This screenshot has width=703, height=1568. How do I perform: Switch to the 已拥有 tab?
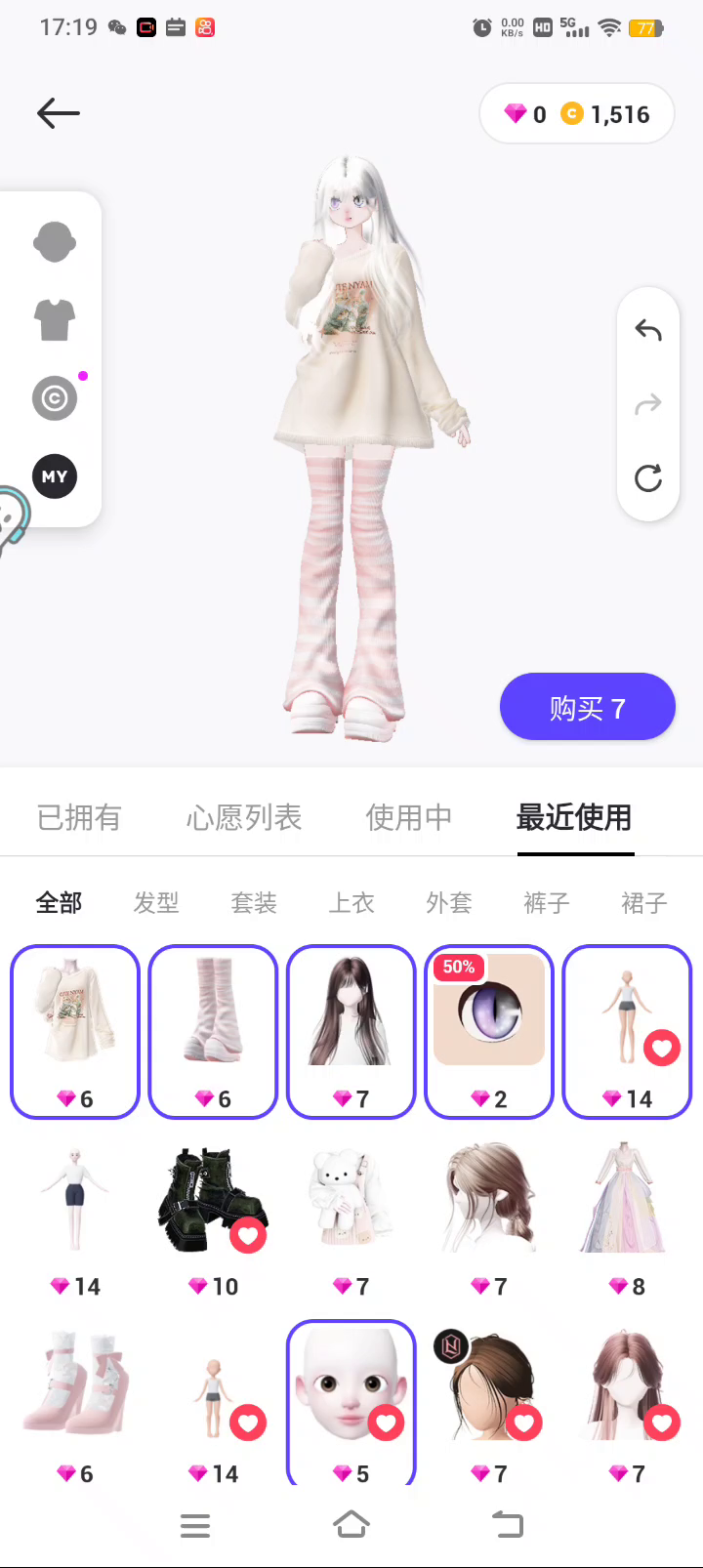[x=78, y=817]
